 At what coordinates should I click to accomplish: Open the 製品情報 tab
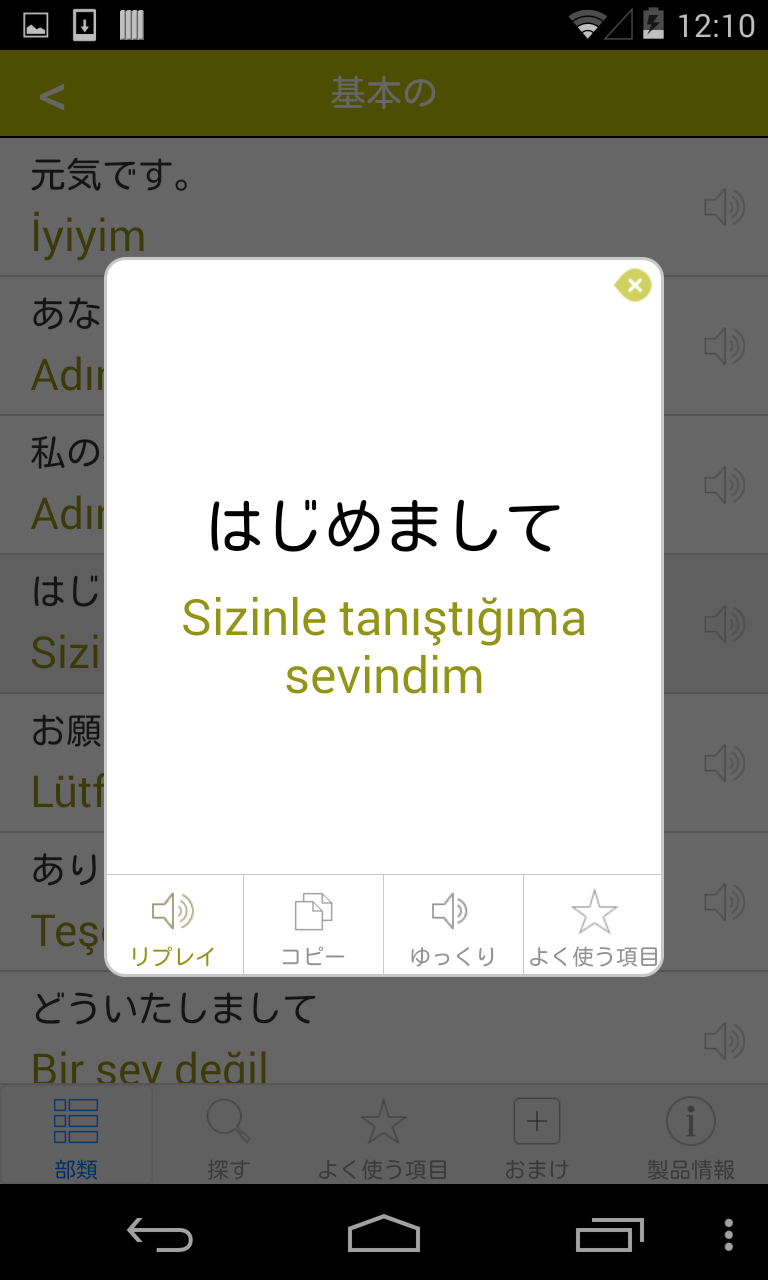[x=690, y=1137]
